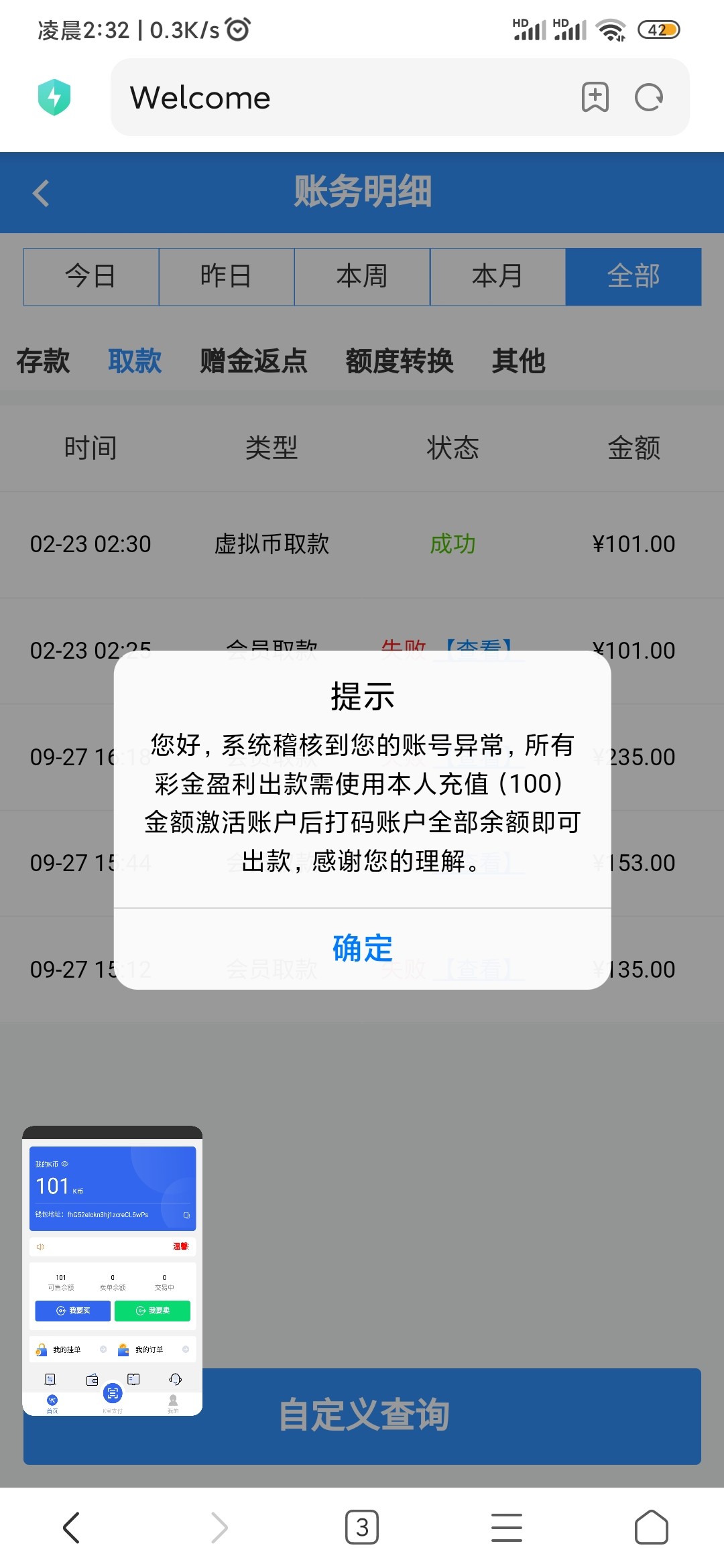
Task: Tap the headset customer service icon
Action: pos(175,1379)
